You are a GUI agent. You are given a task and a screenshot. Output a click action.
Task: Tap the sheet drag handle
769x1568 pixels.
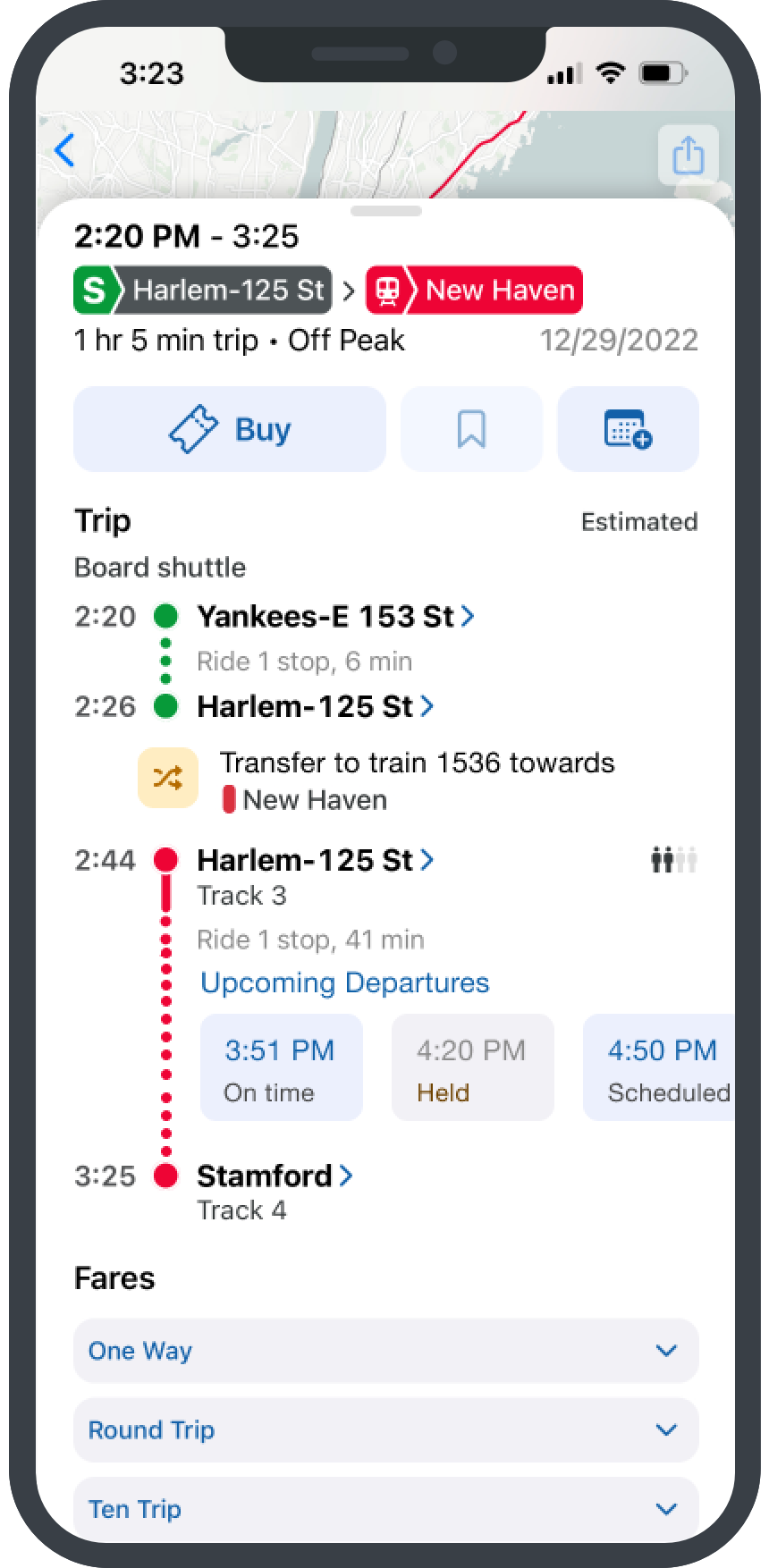coord(386,212)
